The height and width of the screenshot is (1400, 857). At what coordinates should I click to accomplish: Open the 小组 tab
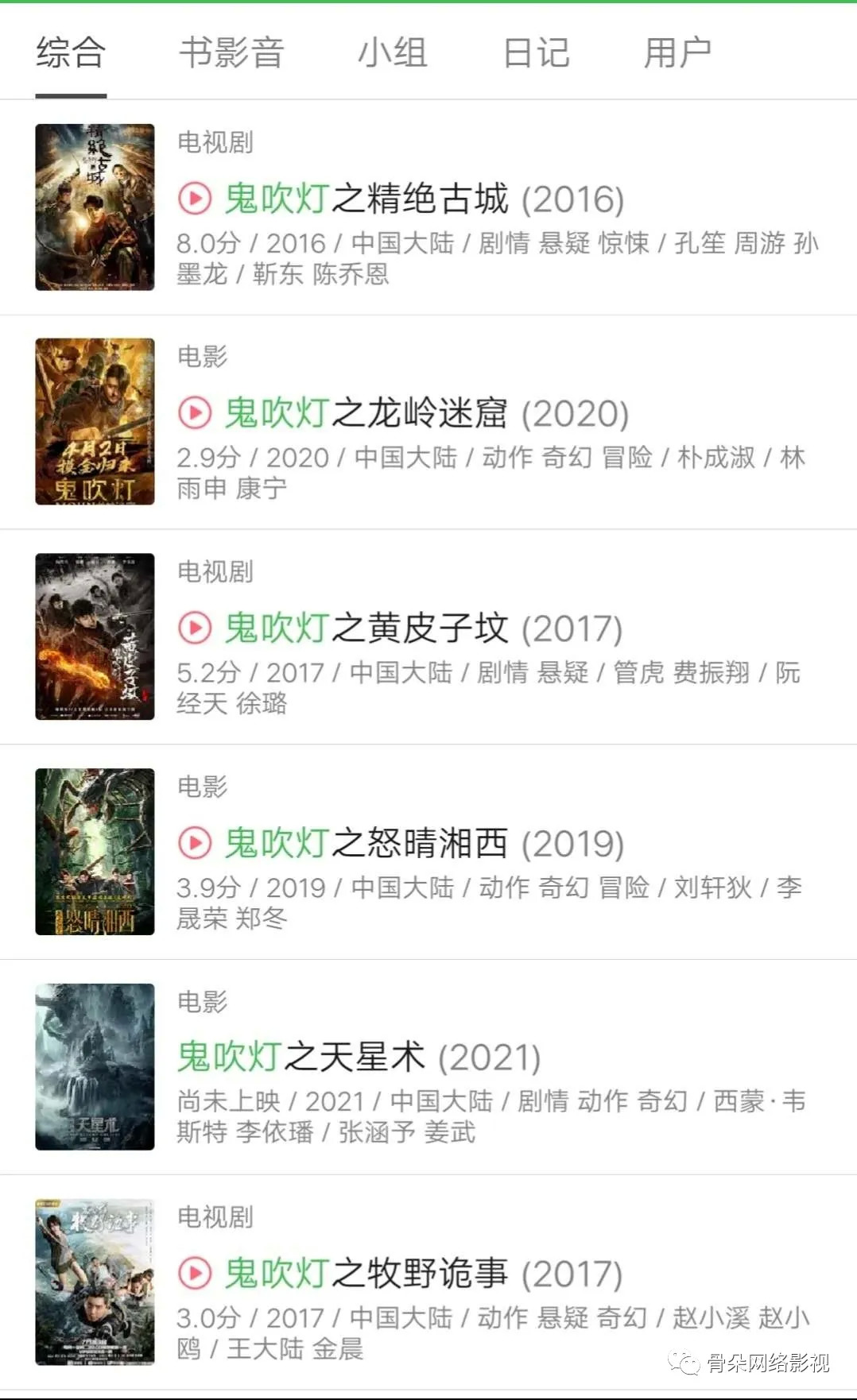pos(393,53)
